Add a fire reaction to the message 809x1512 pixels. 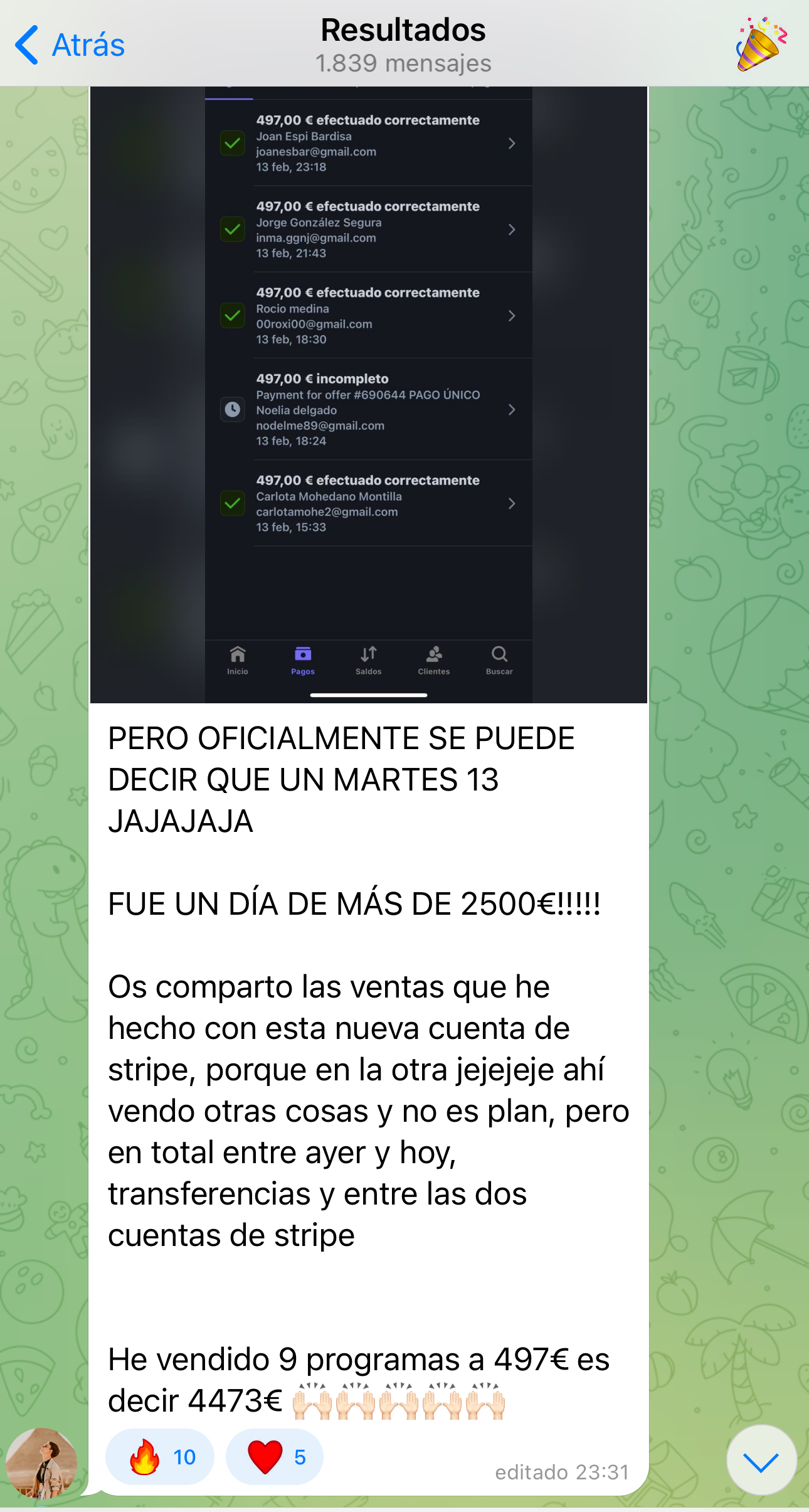click(160, 1457)
